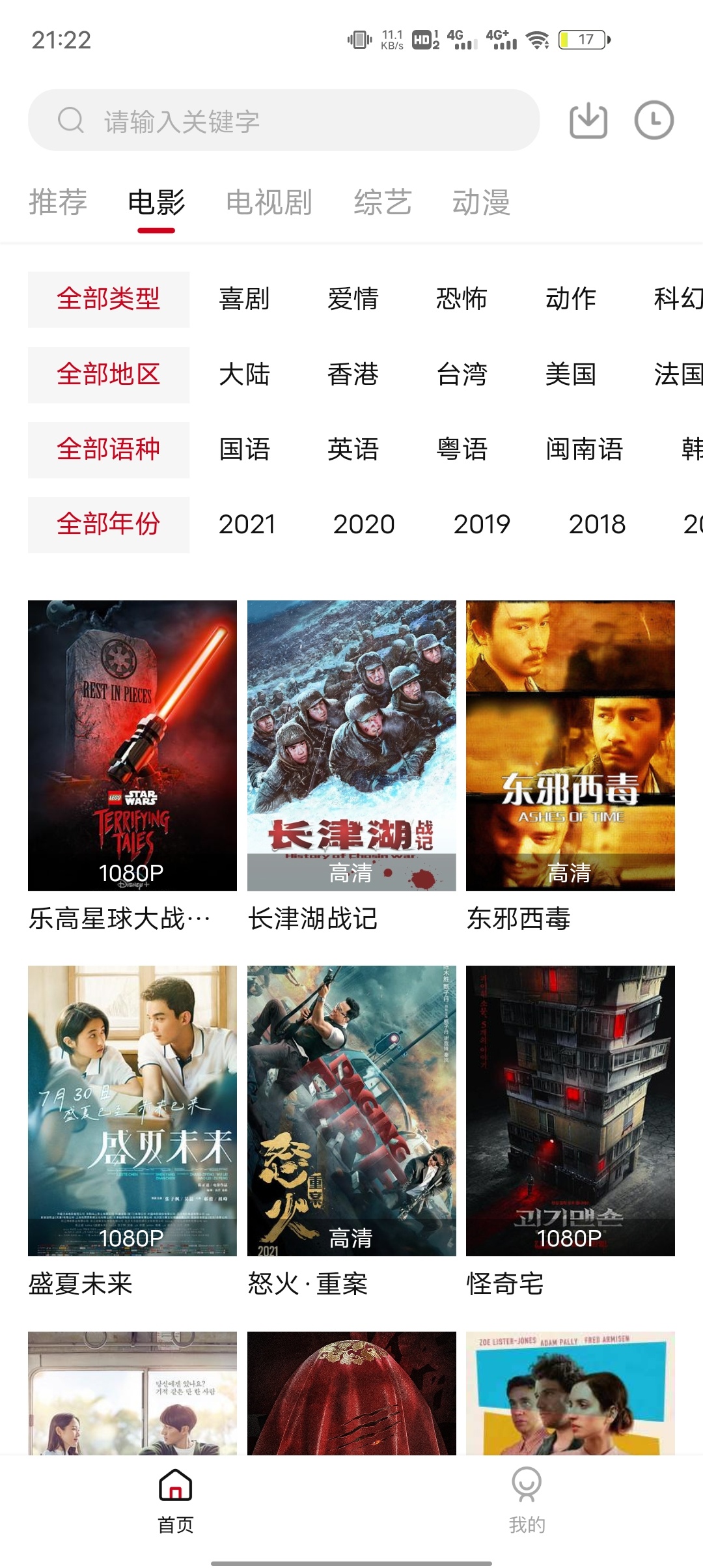Choose the 美国 region filter

[x=571, y=374]
